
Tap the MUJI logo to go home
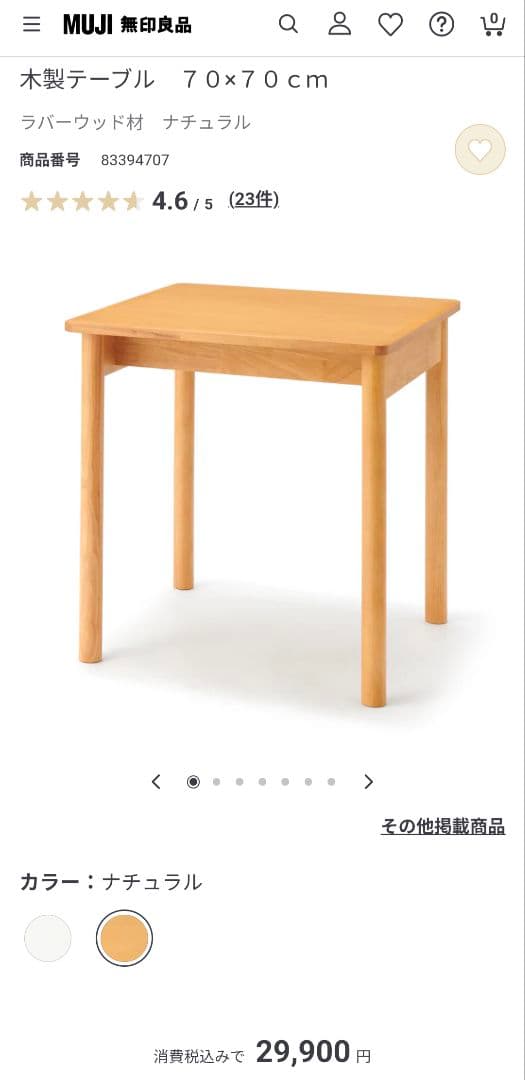127,25
